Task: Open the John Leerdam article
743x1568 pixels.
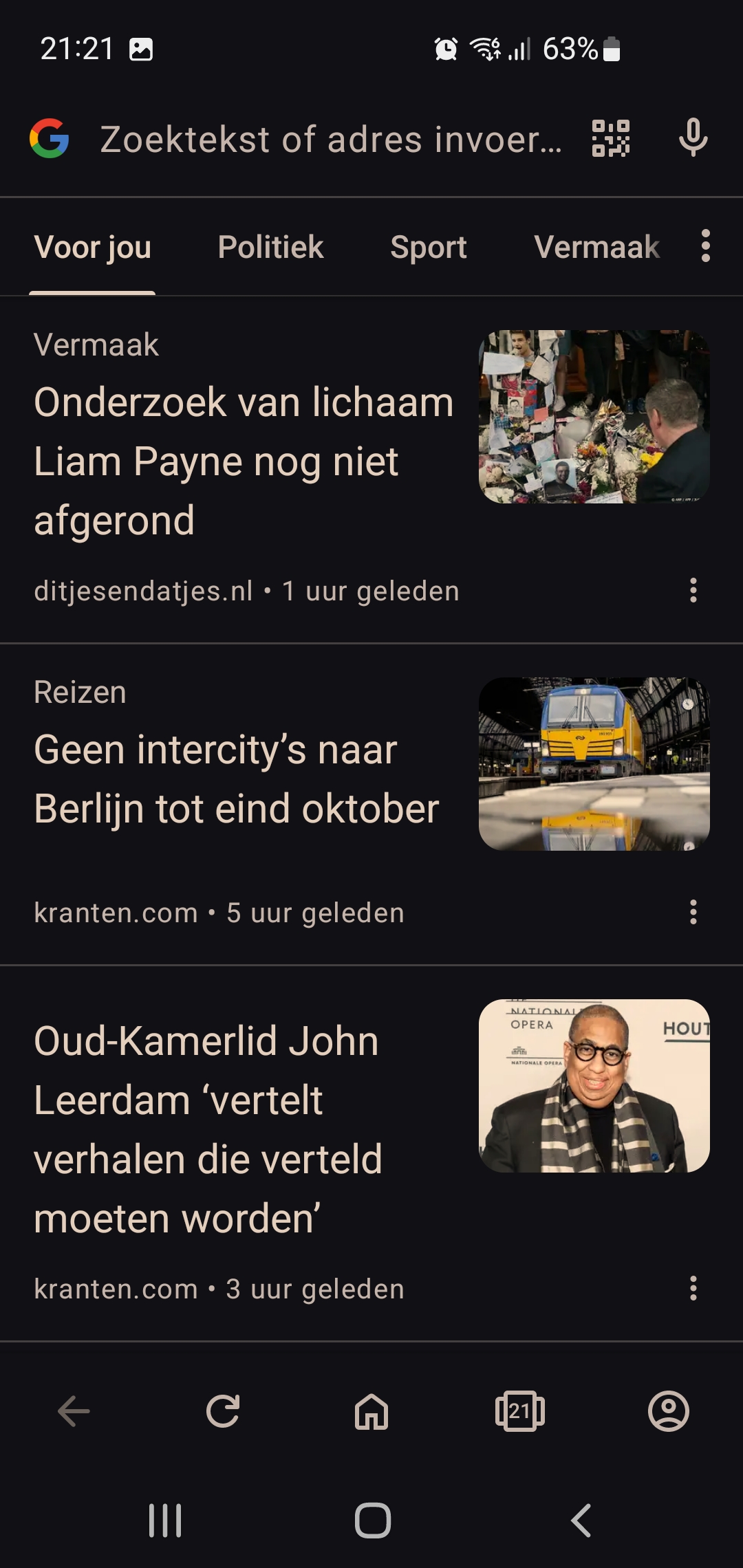Action: pyautogui.click(x=206, y=1130)
